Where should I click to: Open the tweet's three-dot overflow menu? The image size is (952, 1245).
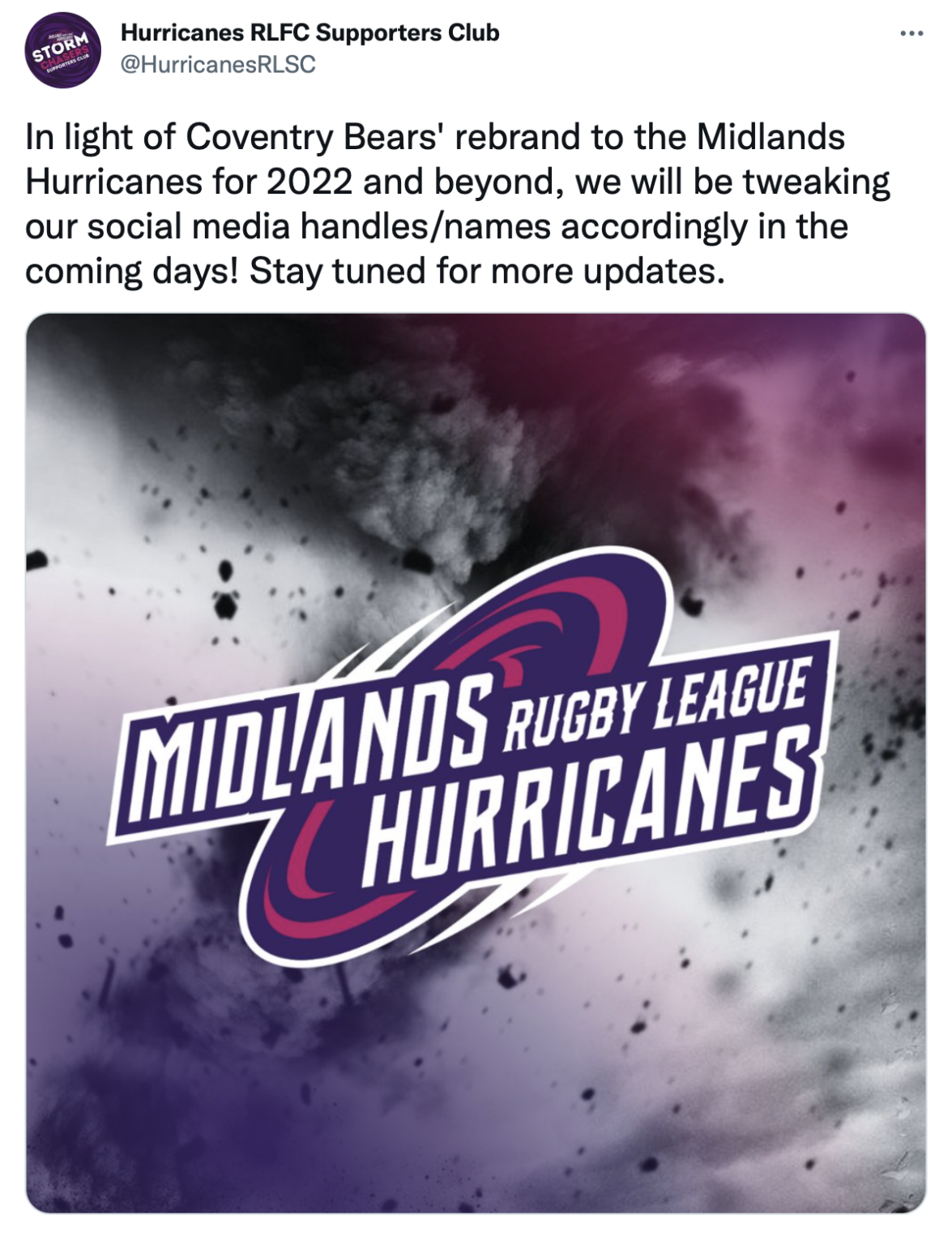pos(911,34)
